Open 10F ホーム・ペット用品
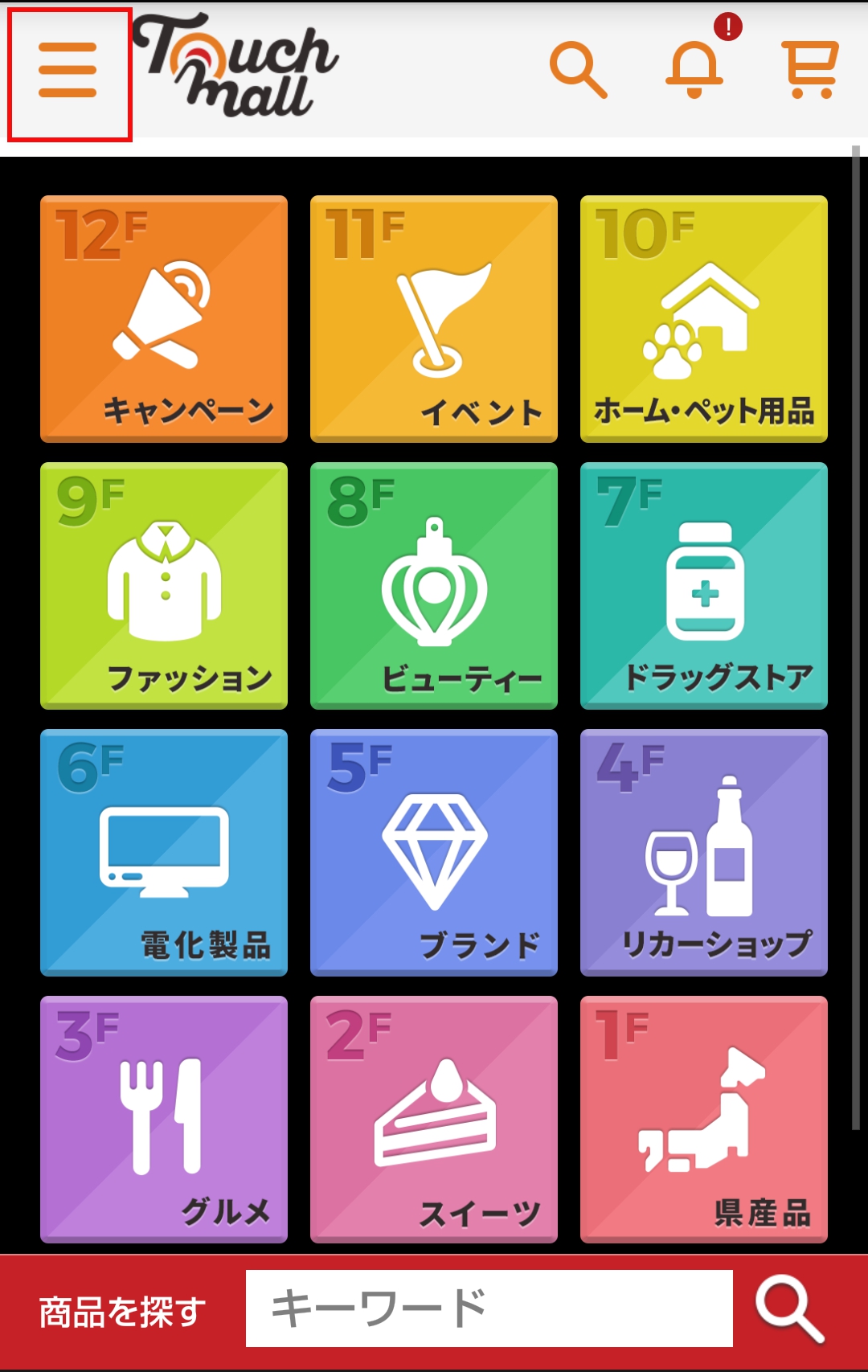This screenshot has height=1372, width=868. (704, 318)
